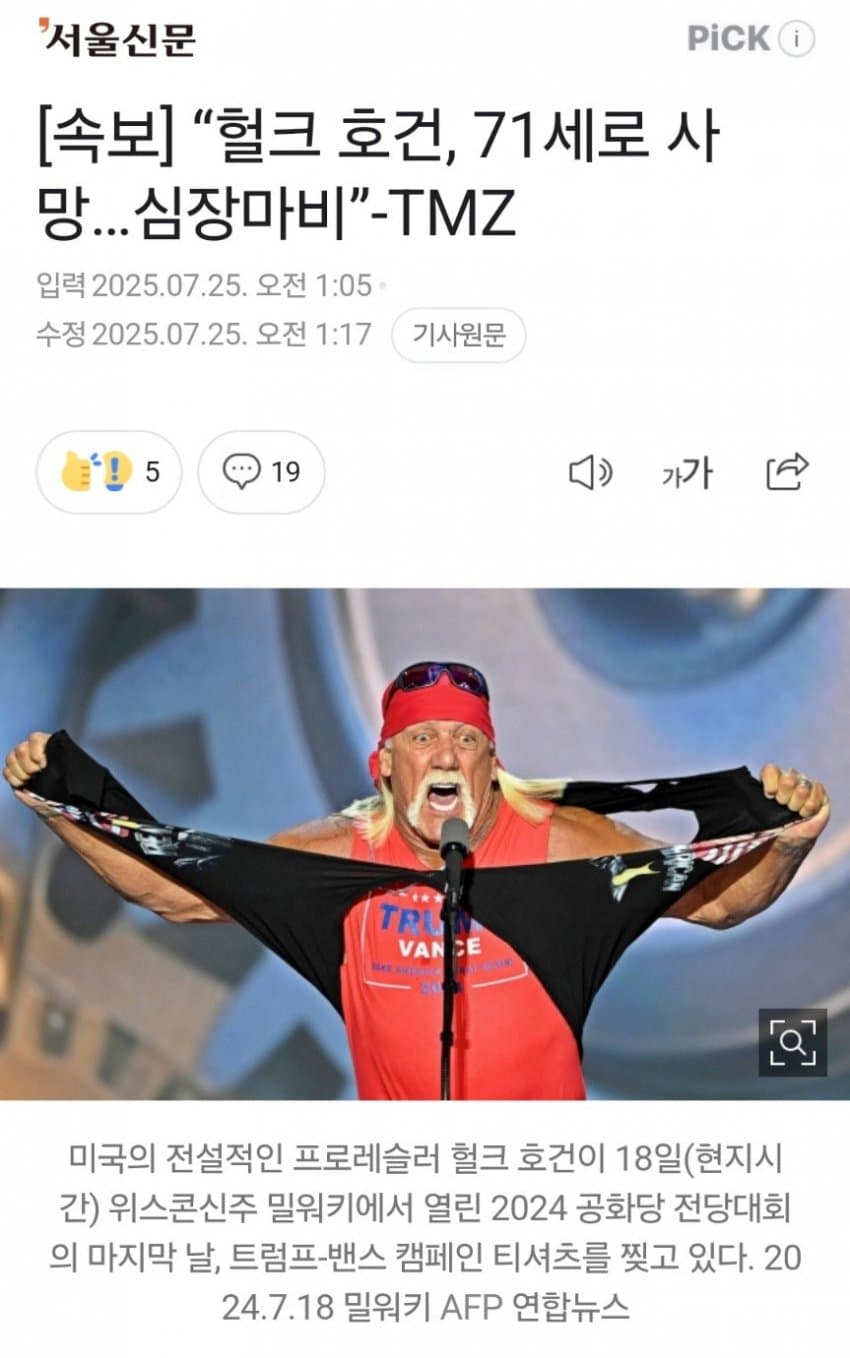
Task: Open the PiCK info icon
Action: pos(797,39)
